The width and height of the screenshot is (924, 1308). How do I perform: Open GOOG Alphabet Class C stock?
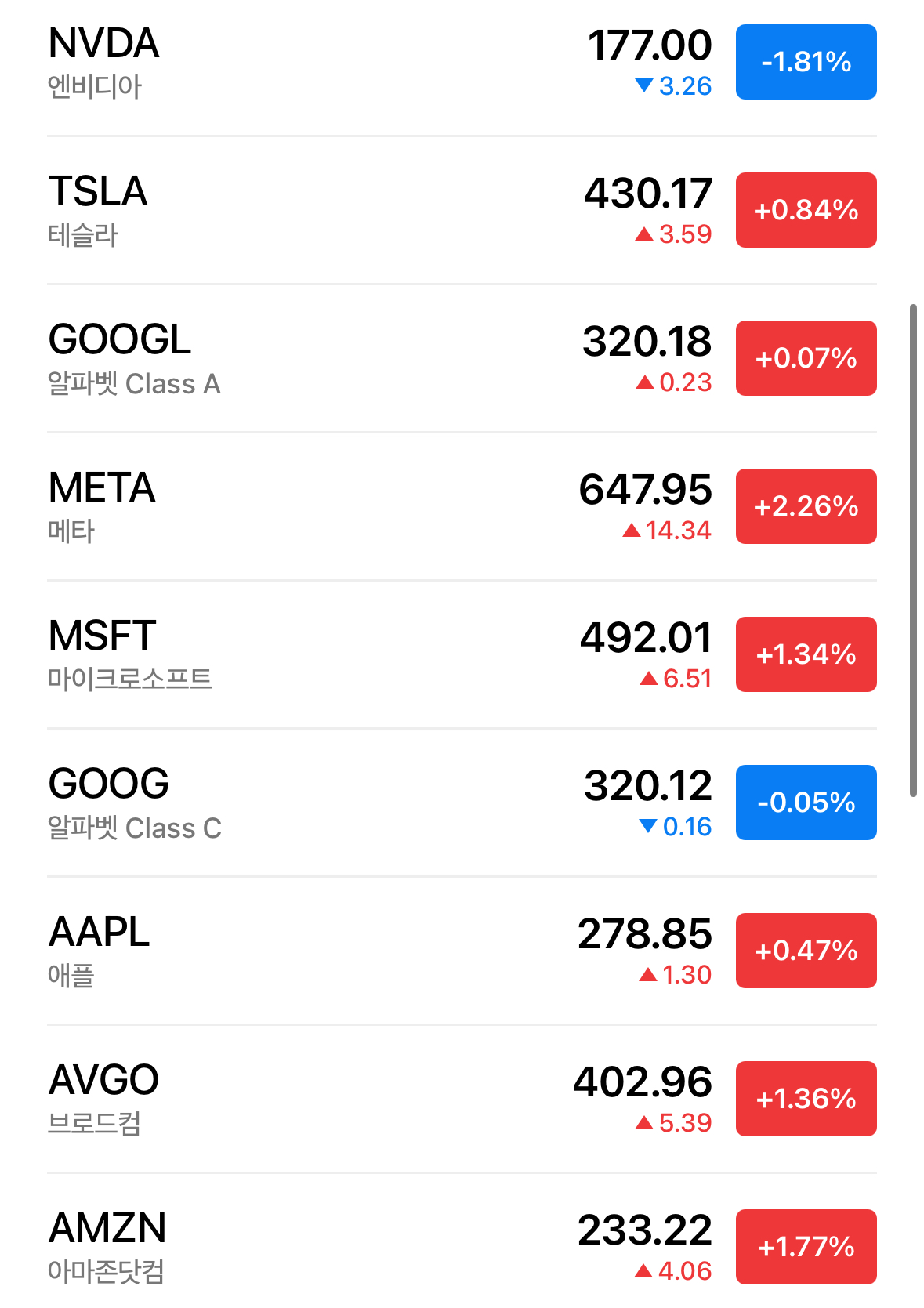(x=313, y=803)
